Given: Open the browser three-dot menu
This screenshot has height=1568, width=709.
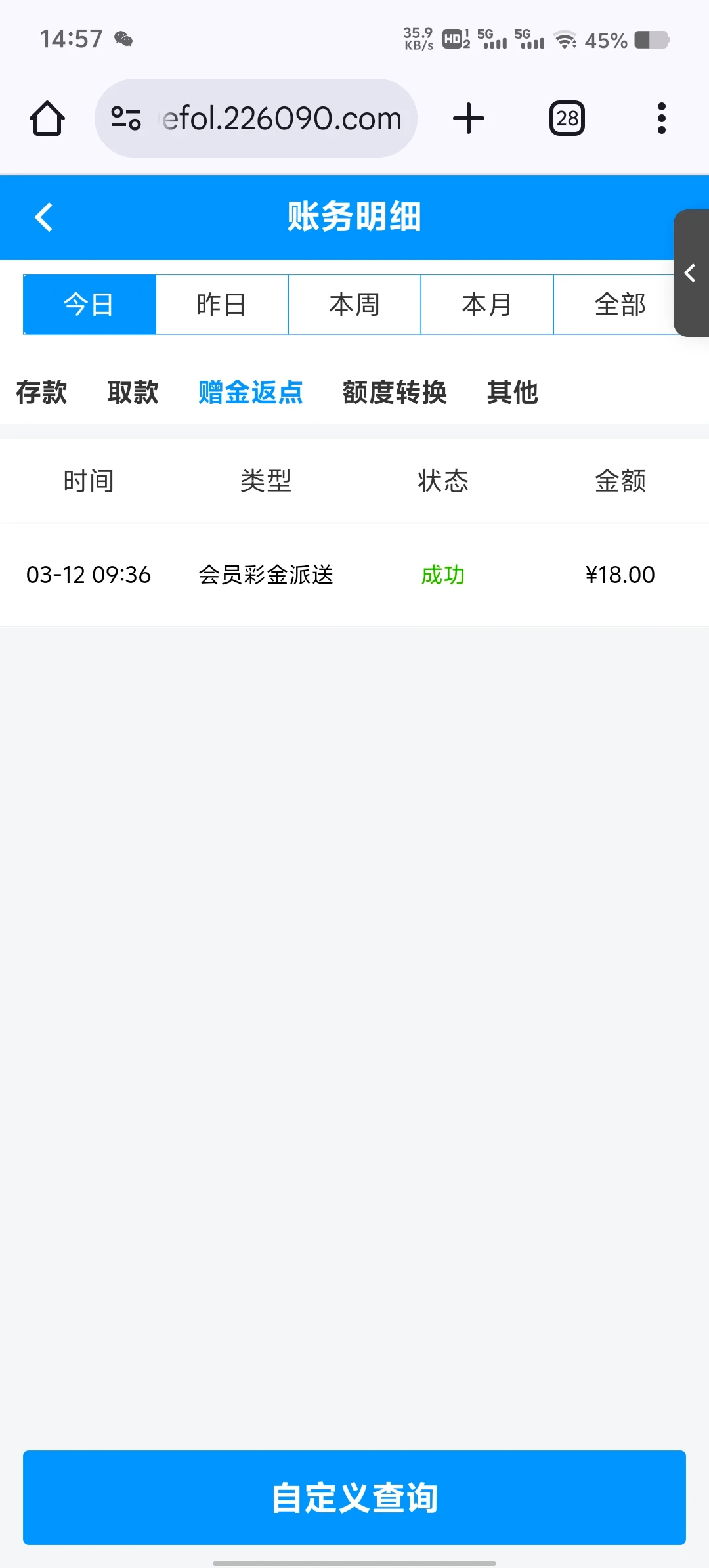Looking at the screenshot, I should [x=660, y=118].
